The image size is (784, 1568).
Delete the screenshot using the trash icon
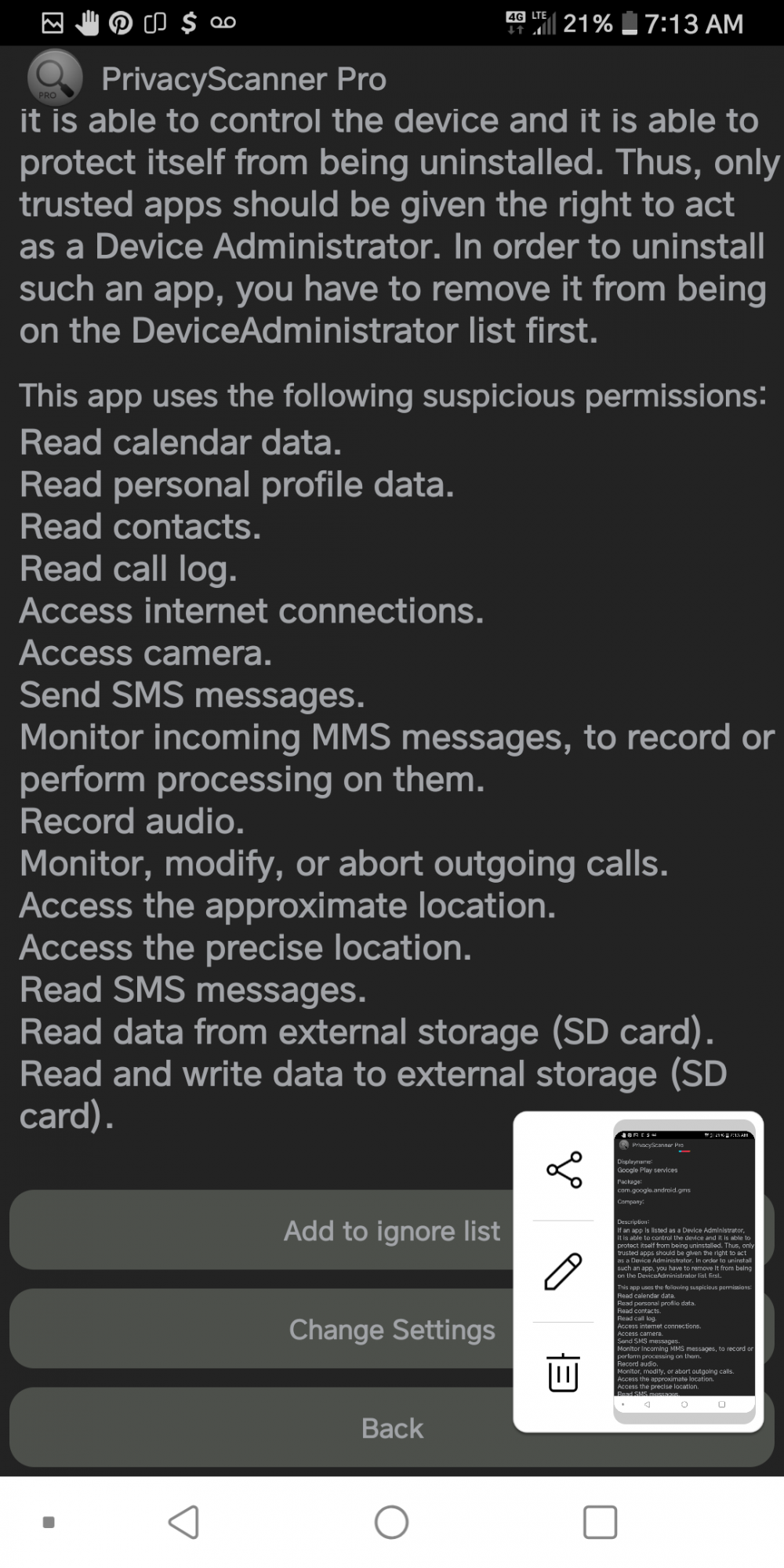(564, 1373)
